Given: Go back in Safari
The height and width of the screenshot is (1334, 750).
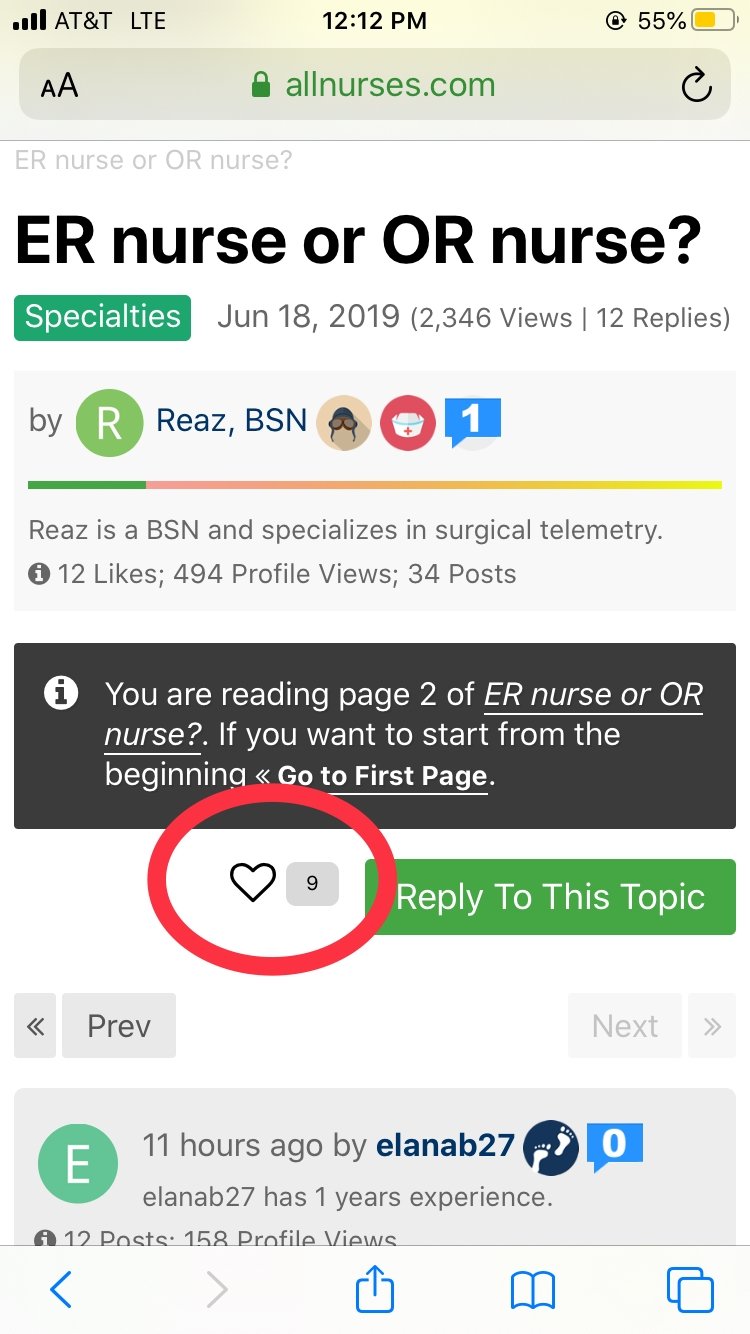Looking at the screenshot, I should tap(60, 1290).
